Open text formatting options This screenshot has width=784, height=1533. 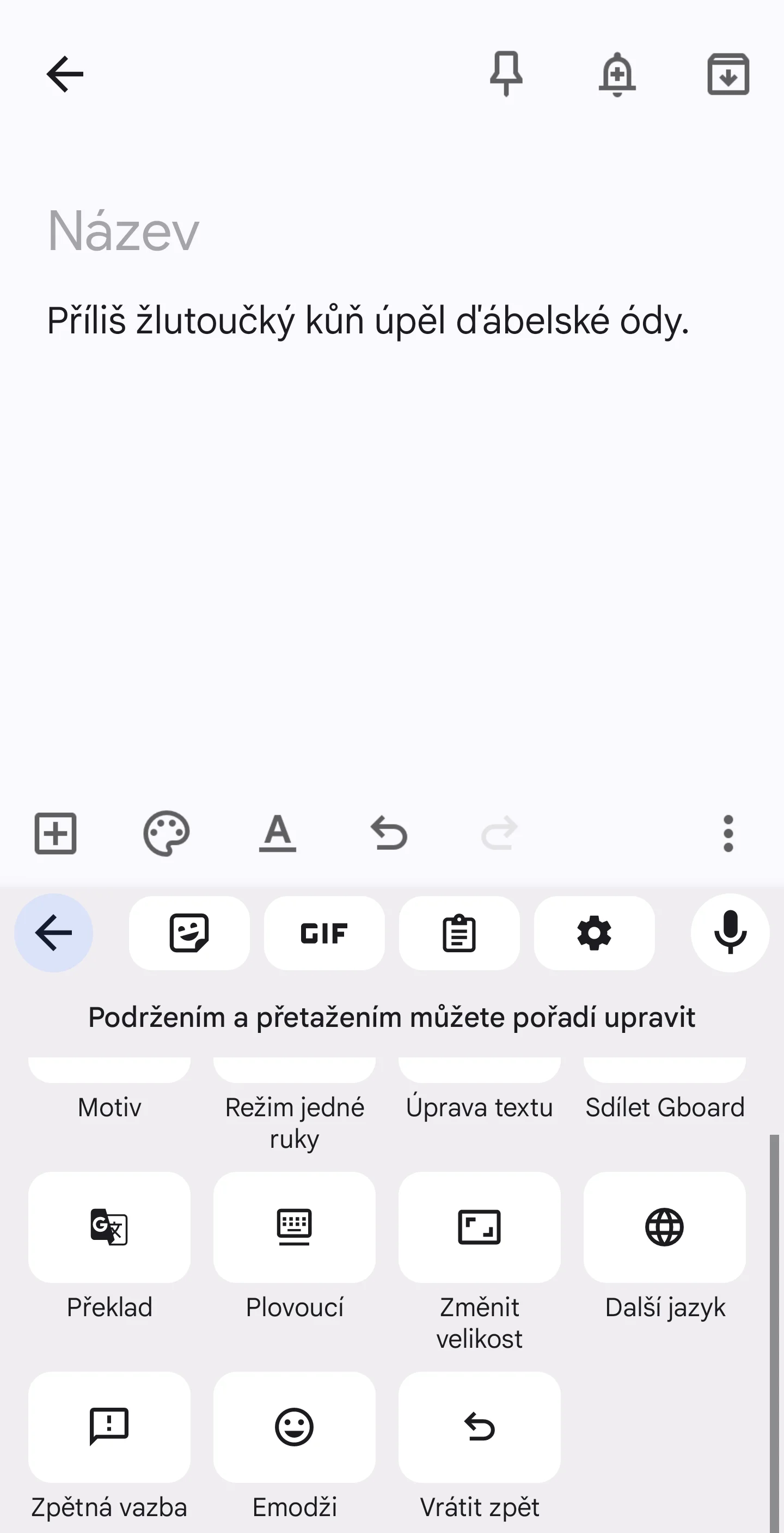[277, 833]
